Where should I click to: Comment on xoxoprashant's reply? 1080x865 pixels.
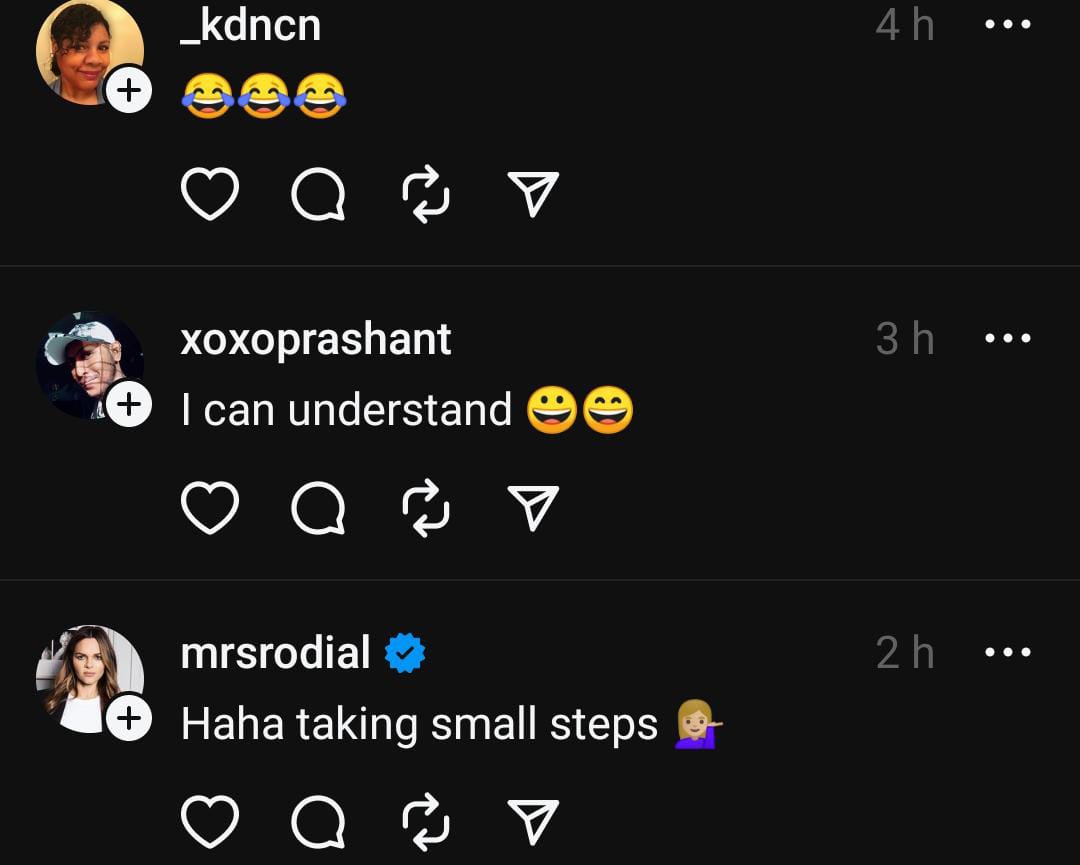point(319,508)
